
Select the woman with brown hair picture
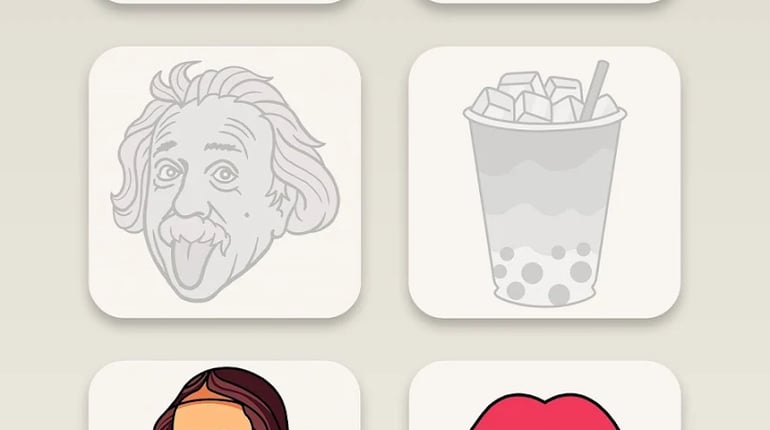click(x=225, y=400)
